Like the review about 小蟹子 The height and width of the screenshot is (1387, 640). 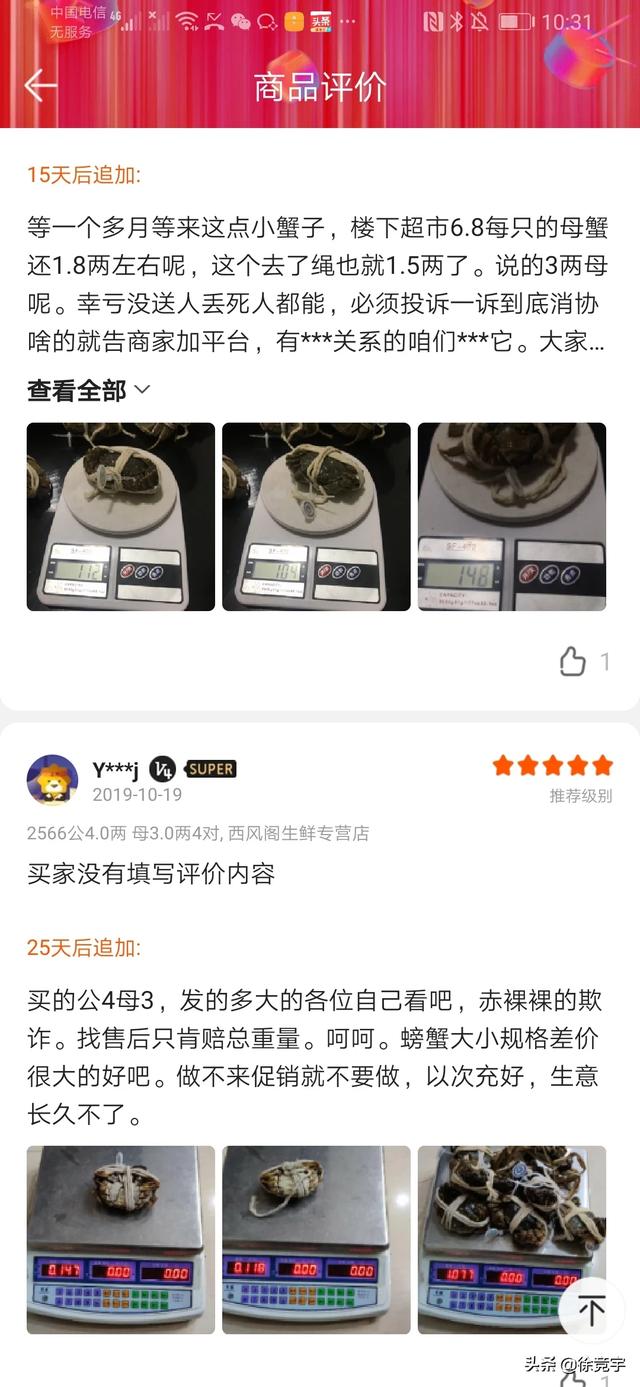(573, 661)
